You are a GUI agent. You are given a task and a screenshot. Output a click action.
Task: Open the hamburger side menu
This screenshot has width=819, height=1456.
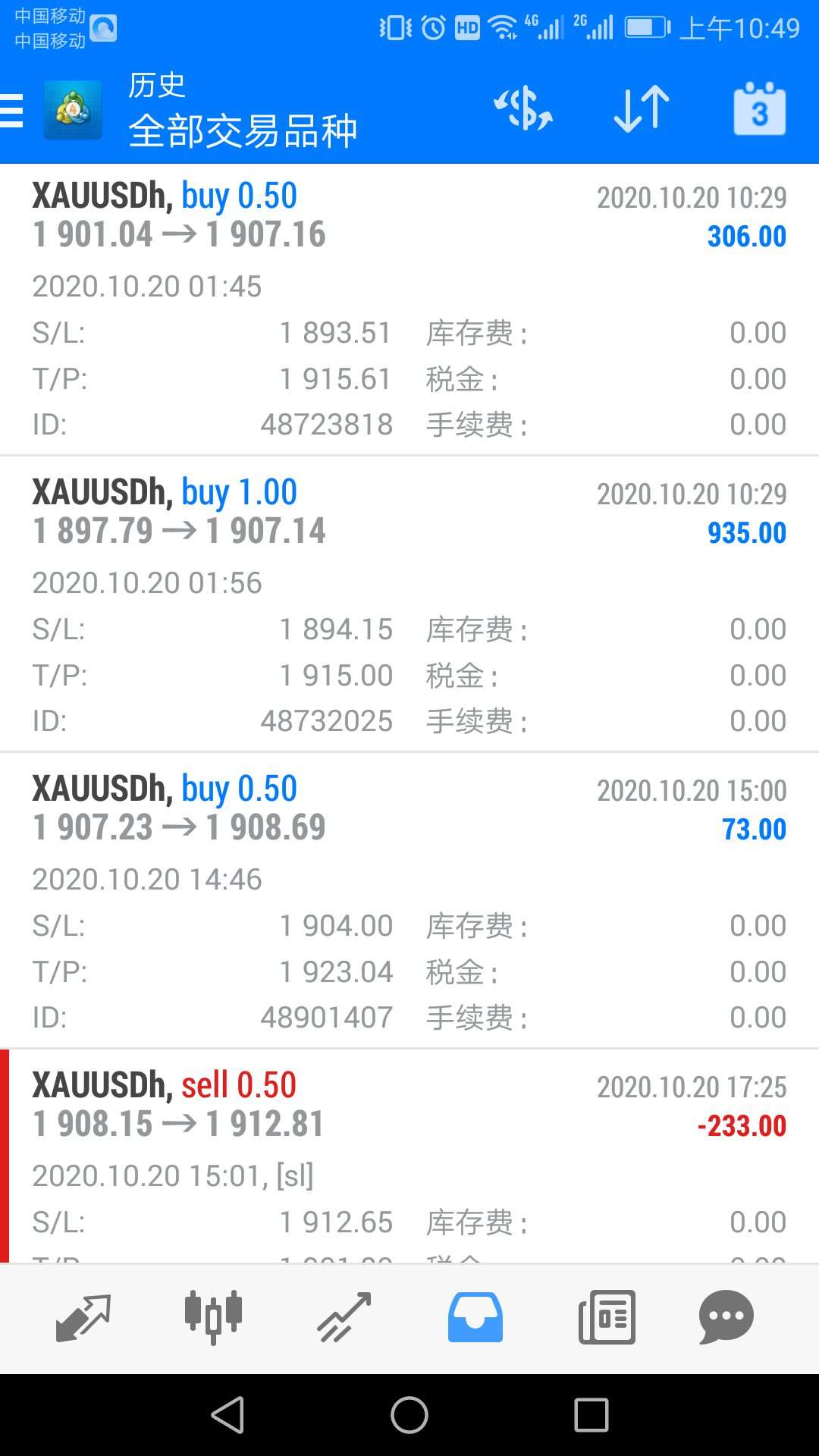coord(12,111)
